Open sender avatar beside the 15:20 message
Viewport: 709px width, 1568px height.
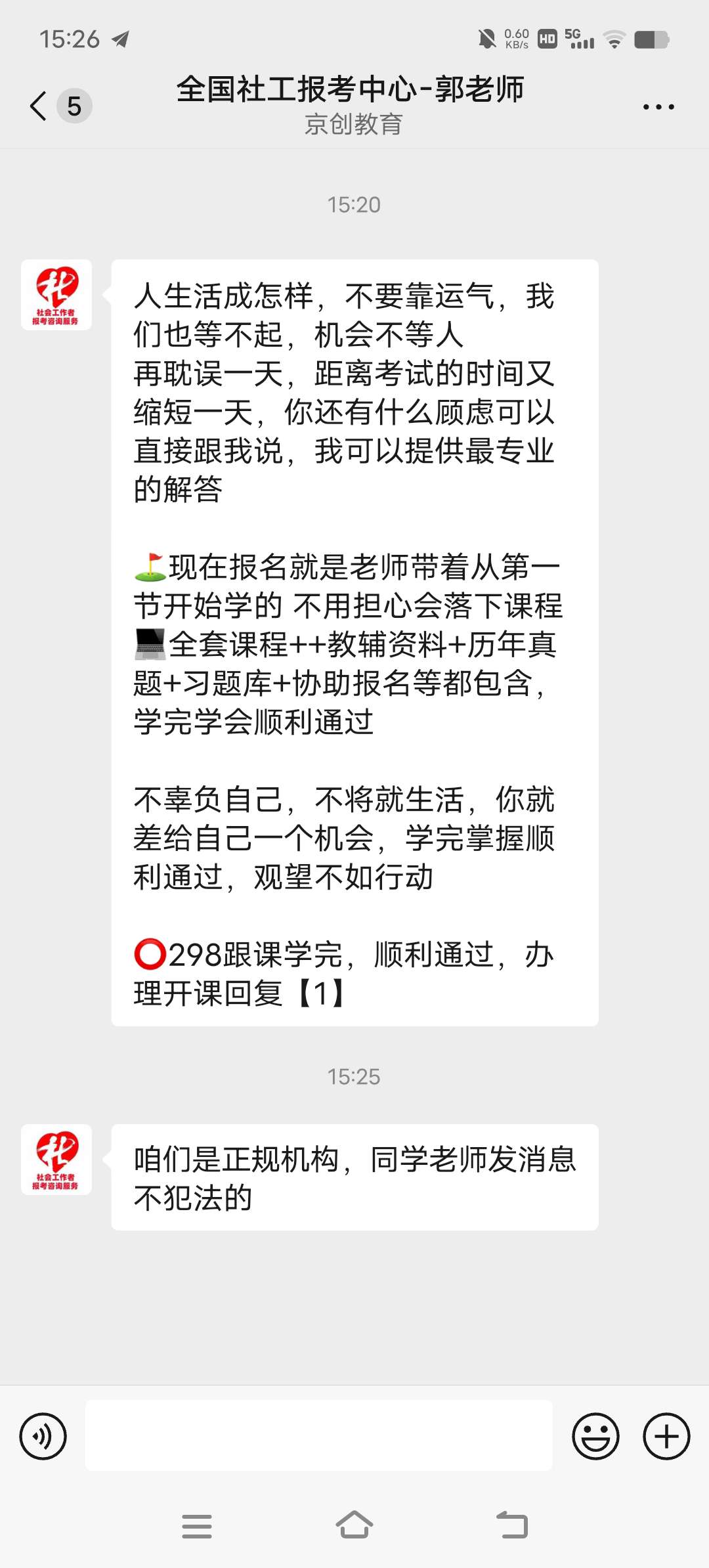56,295
